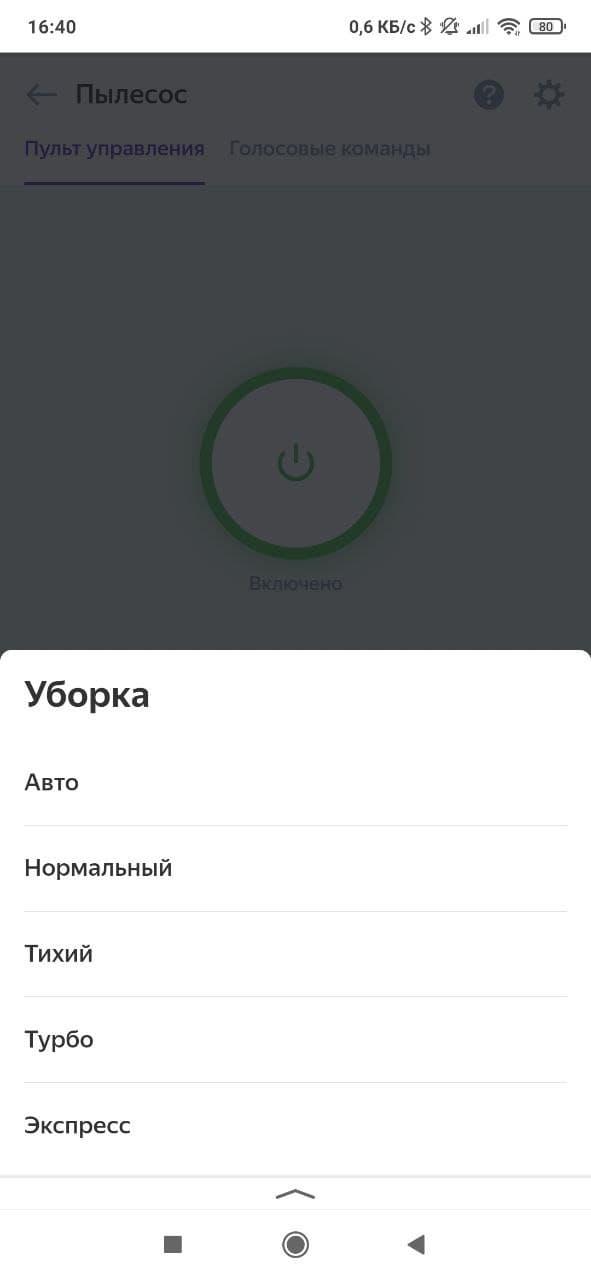
Task: Pick the Тихий cleaning mode
Action: point(295,954)
